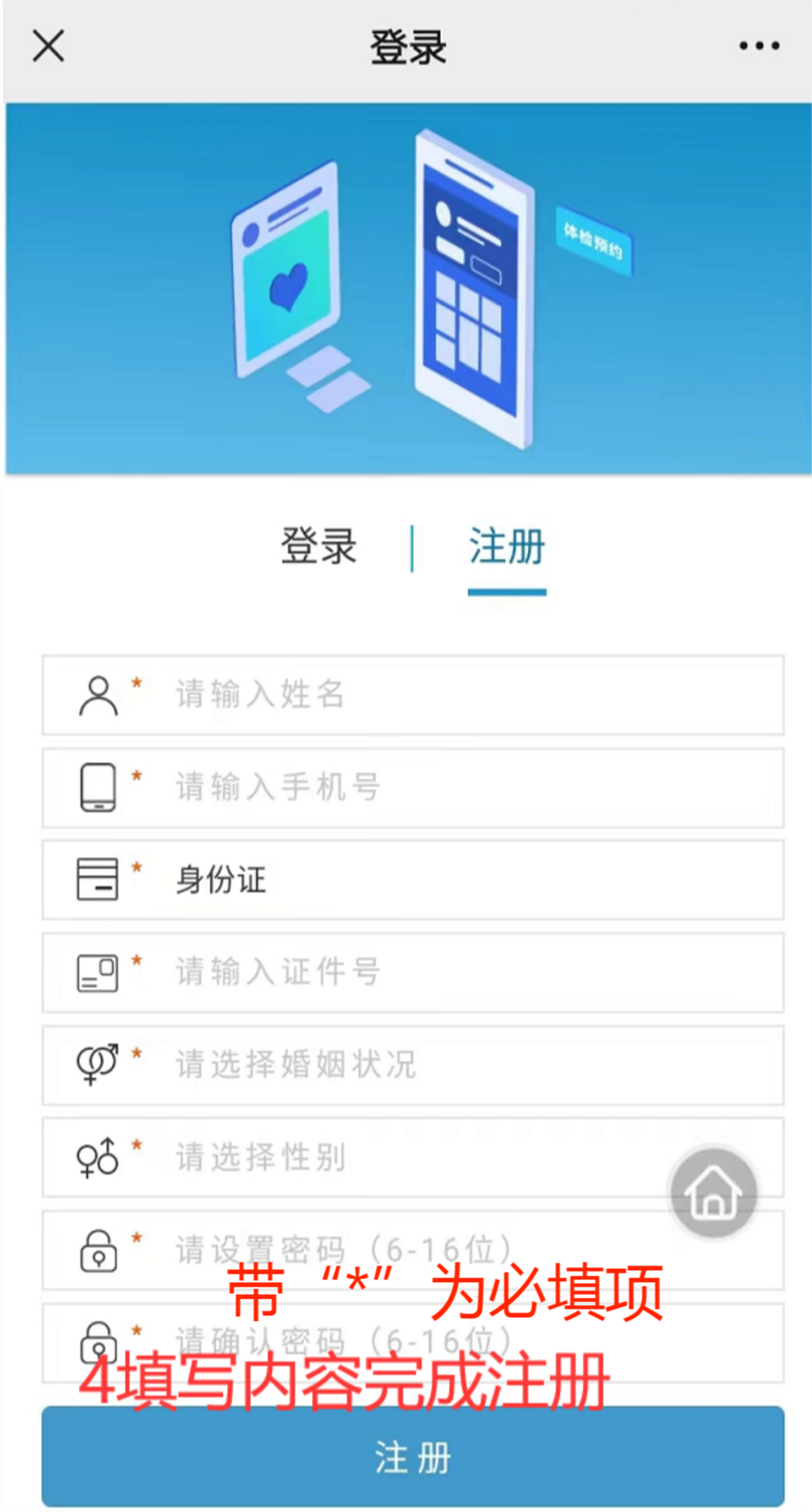The width and height of the screenshot is (812, 1512).
Task: Open the 请选择性别 gender picker
Action: click(398, 1157)
